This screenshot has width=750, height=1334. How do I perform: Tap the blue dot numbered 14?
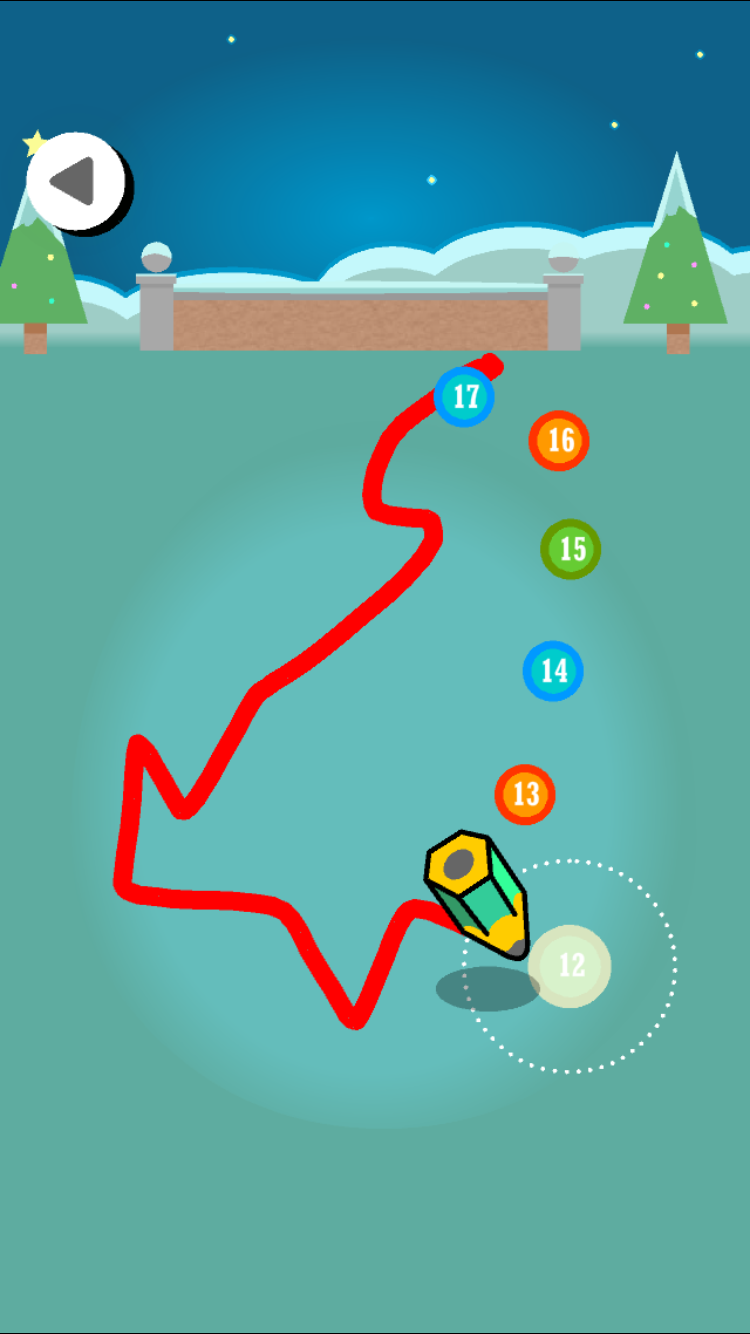553,671
